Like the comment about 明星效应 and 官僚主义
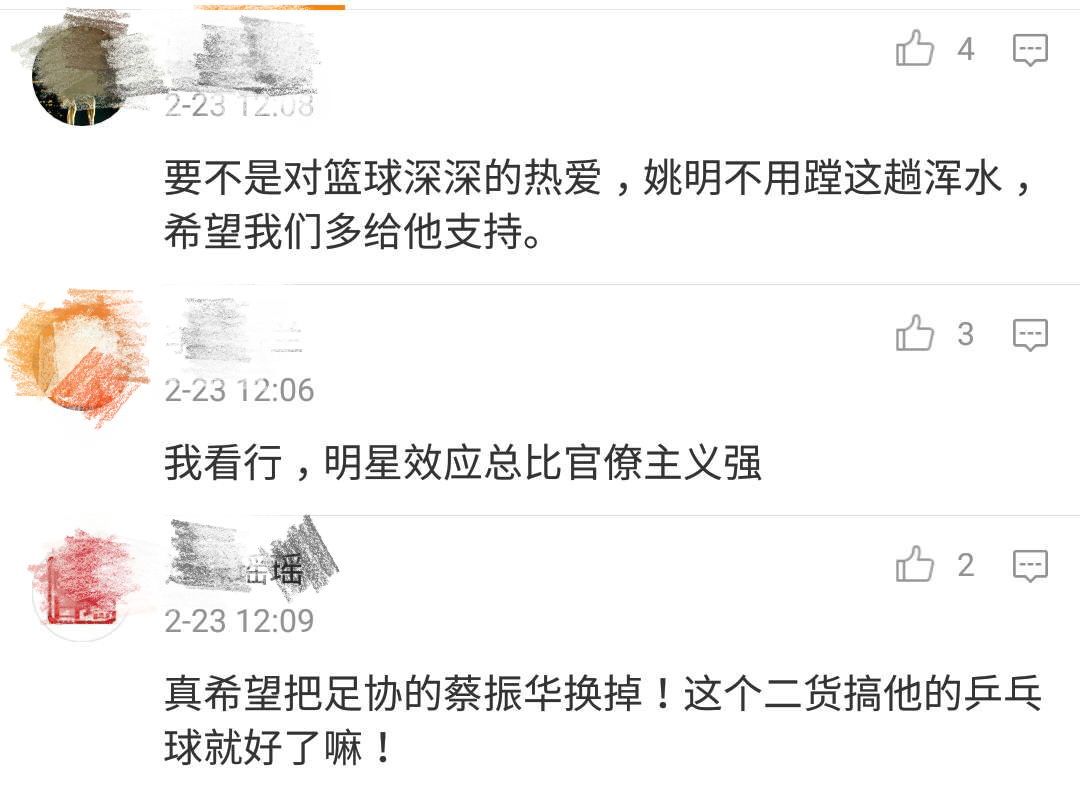 coord(915,334)
